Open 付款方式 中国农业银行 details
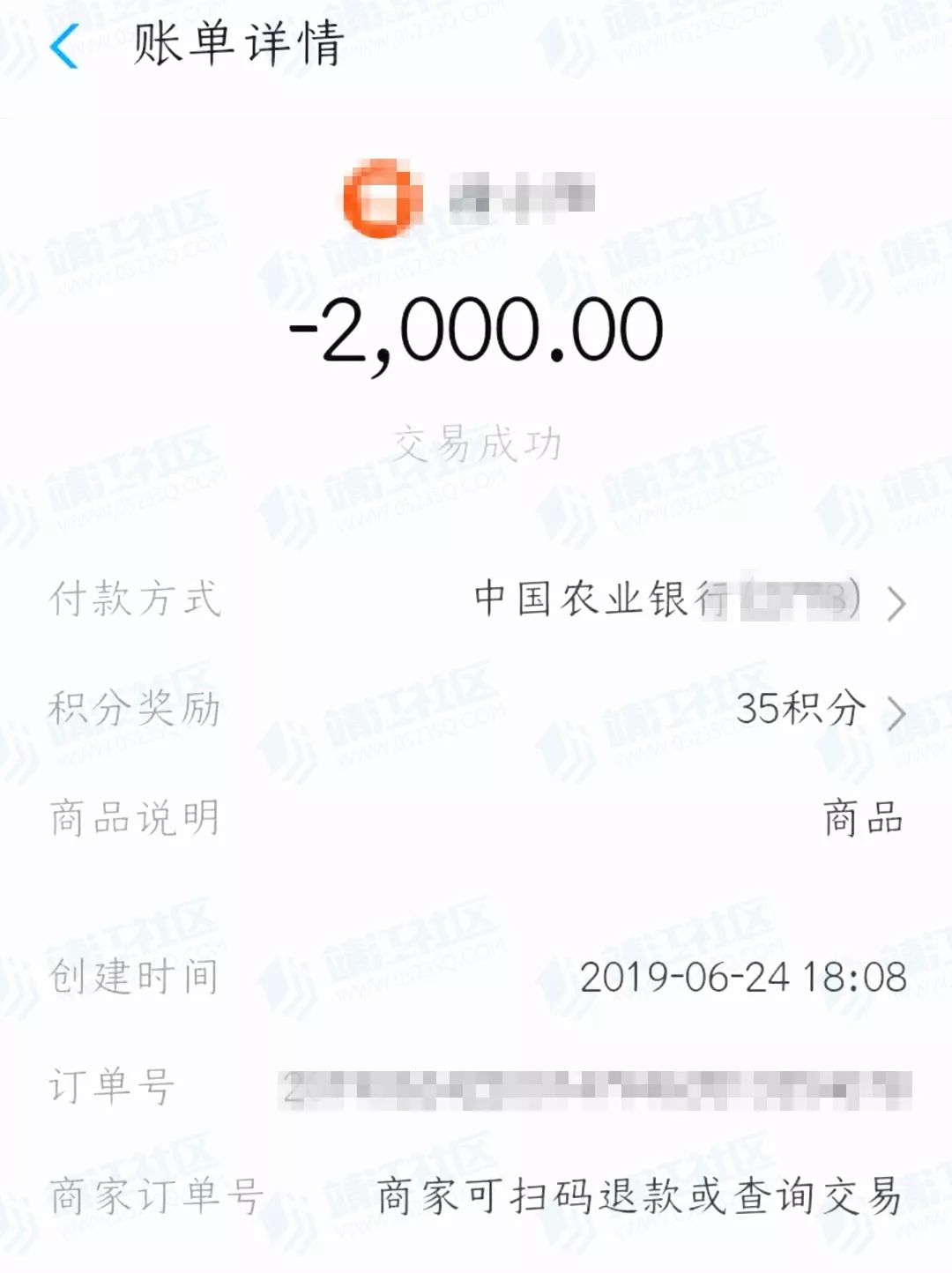952x1273 pixels. coord(688,600)
